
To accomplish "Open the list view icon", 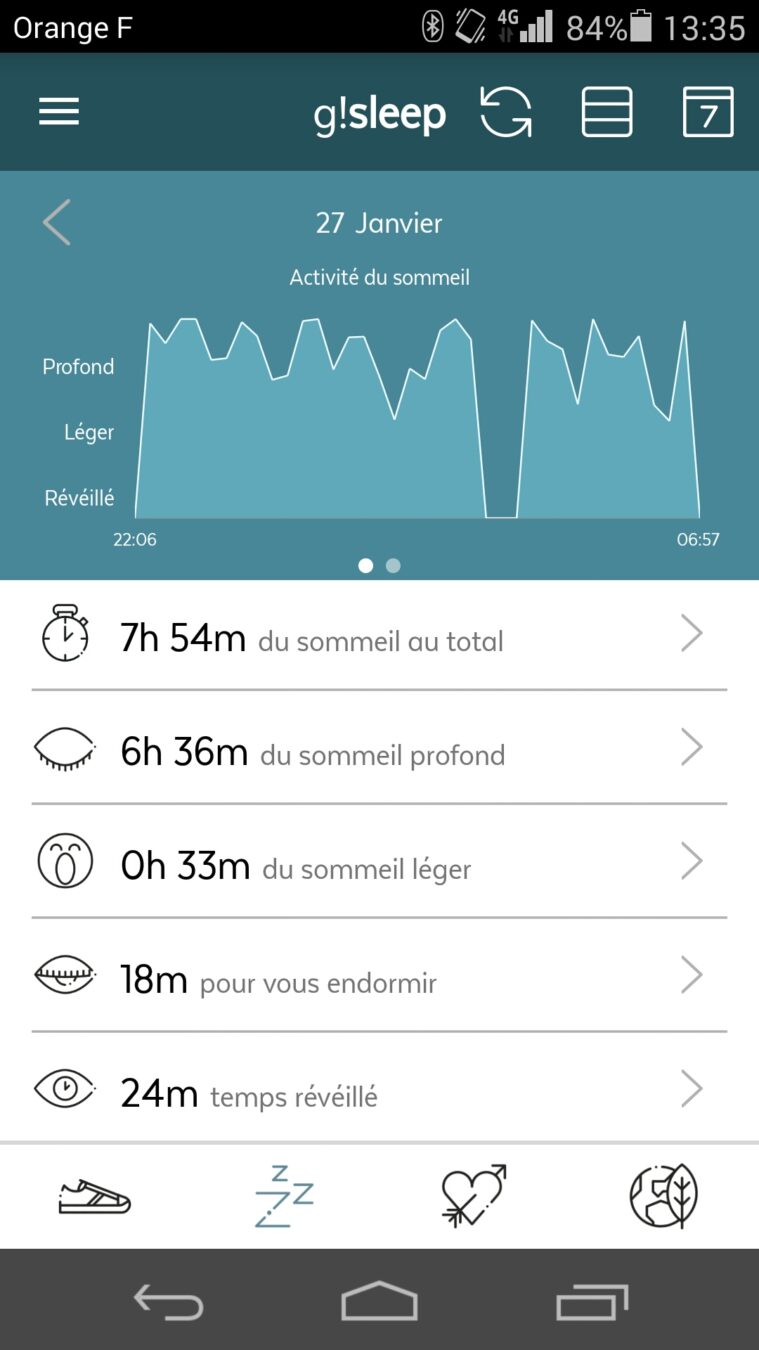I will click(607, 112).
